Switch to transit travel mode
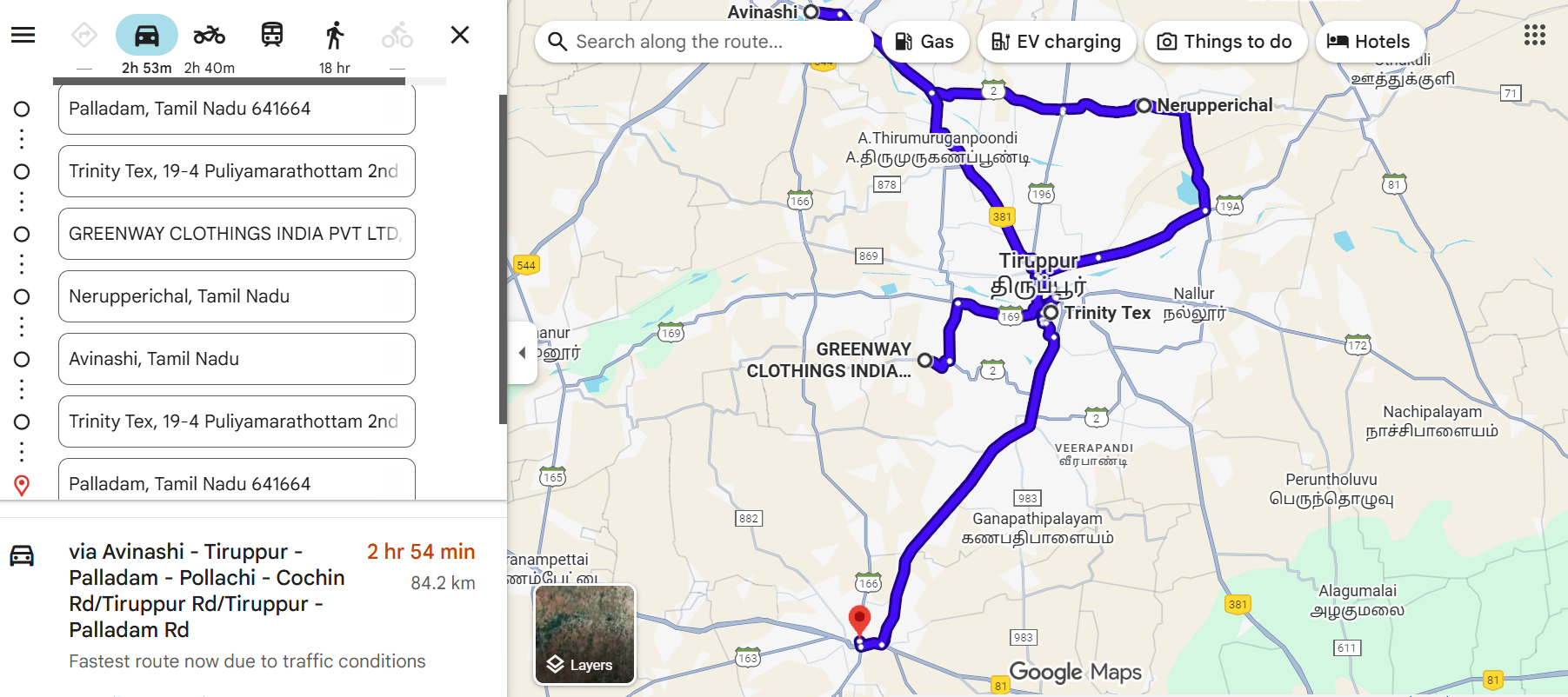 click(272, 36)
